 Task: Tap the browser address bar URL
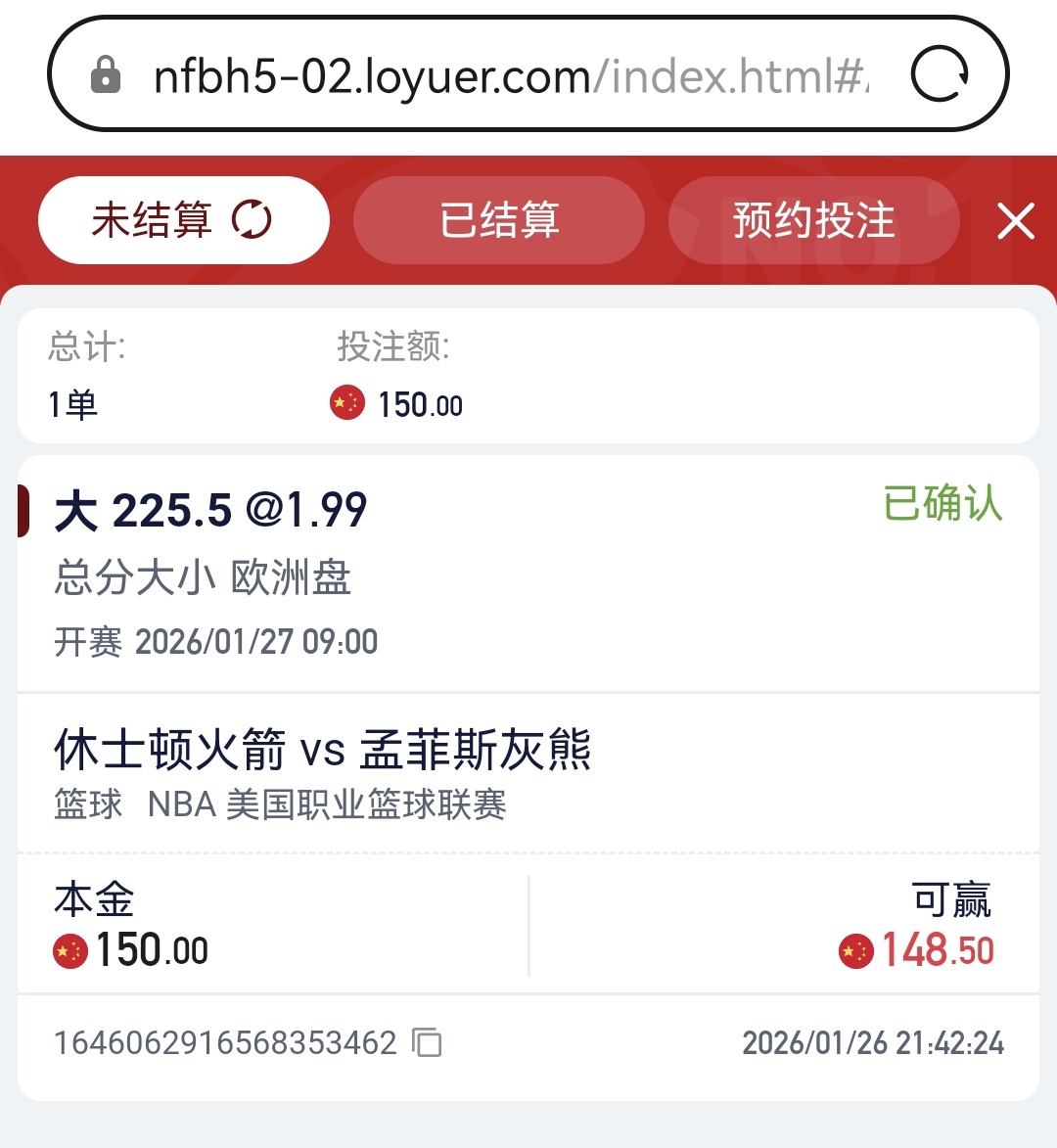pos(509,75)
